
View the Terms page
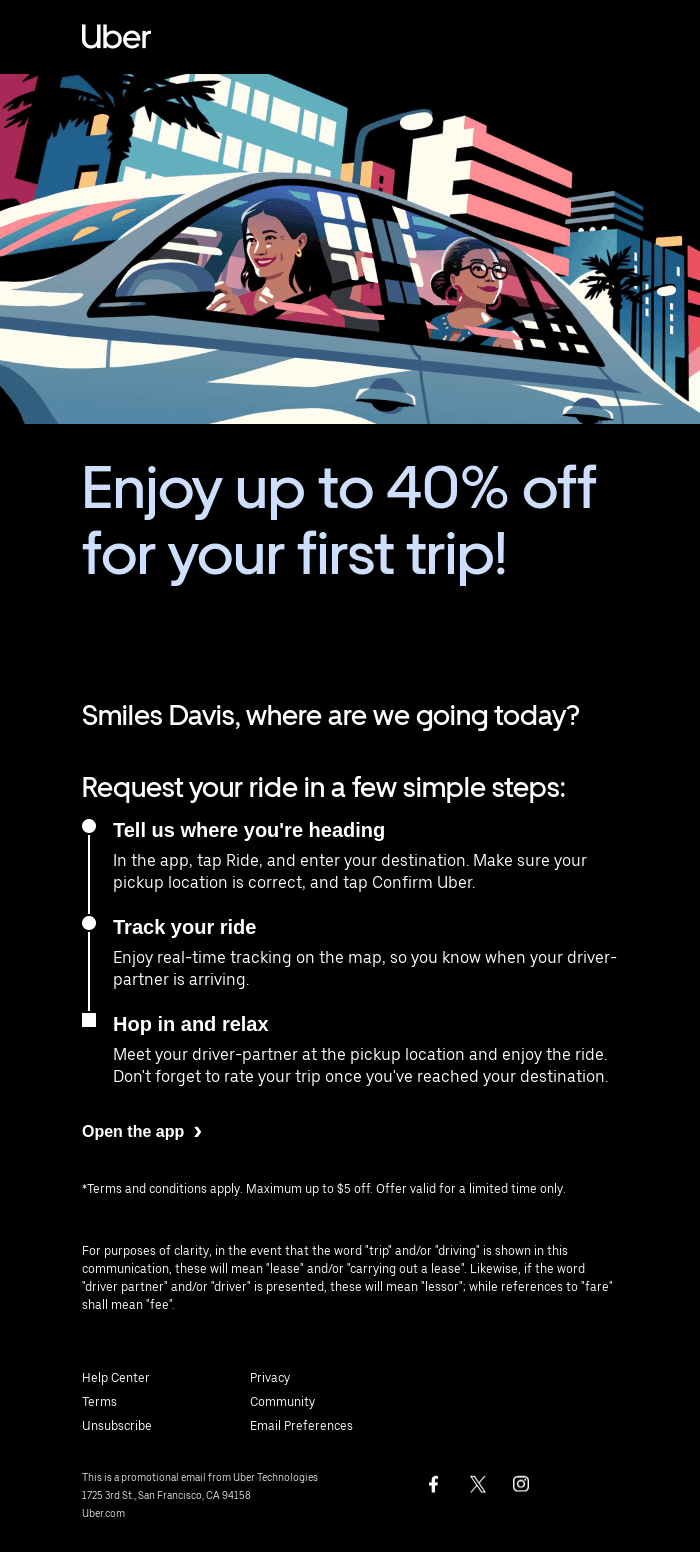point(99,1401)
